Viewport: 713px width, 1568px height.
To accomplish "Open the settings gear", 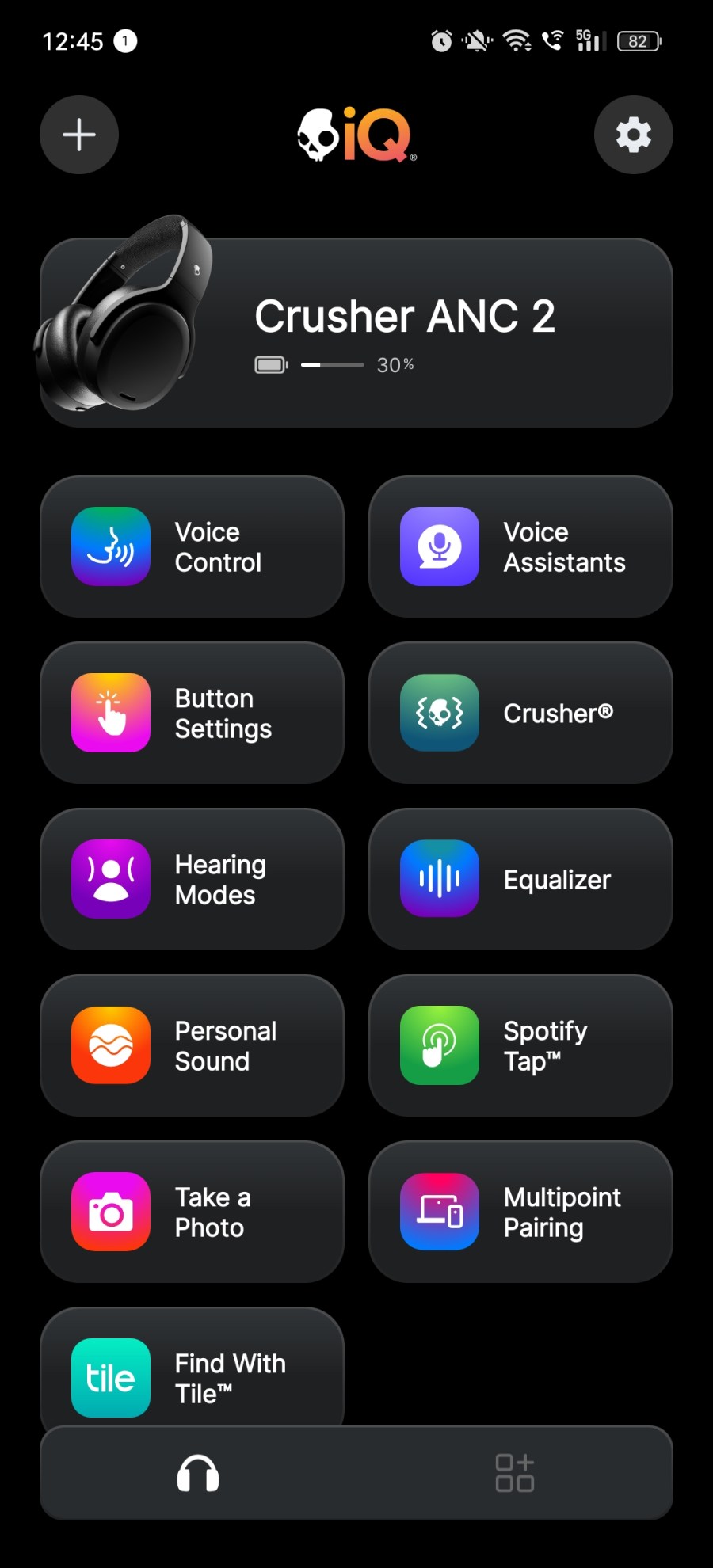I will (x=634, y=135).
